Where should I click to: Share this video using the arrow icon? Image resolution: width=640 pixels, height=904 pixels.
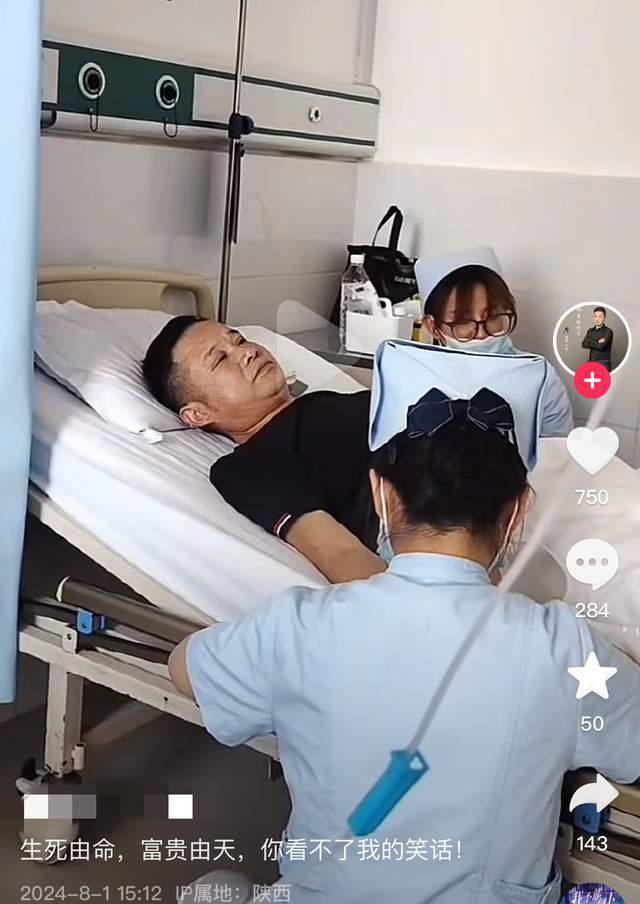592,796
